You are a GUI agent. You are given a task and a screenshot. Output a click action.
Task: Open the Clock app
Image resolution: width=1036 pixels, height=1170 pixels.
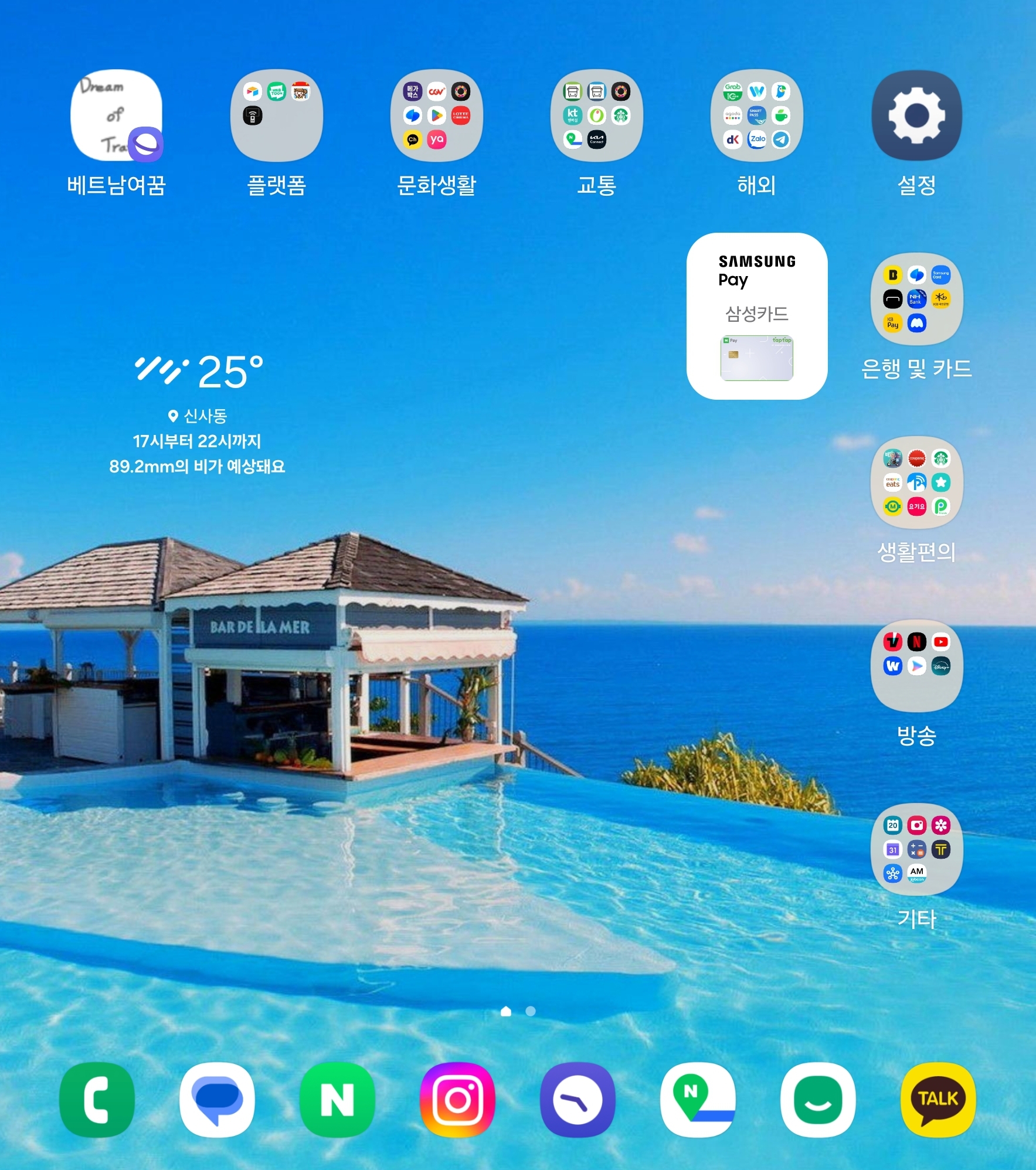point(578,1100)
